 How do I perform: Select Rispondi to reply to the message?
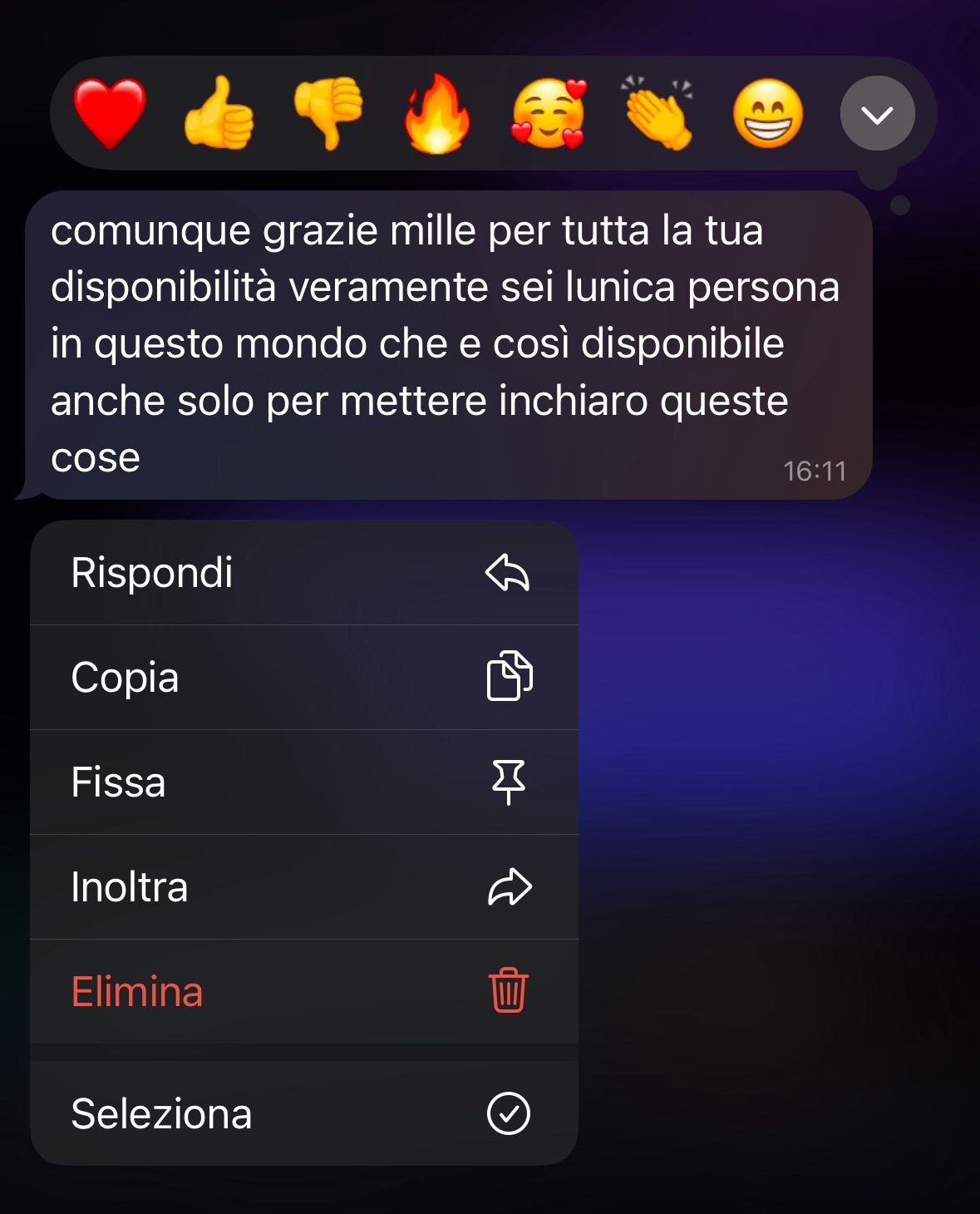303,573
